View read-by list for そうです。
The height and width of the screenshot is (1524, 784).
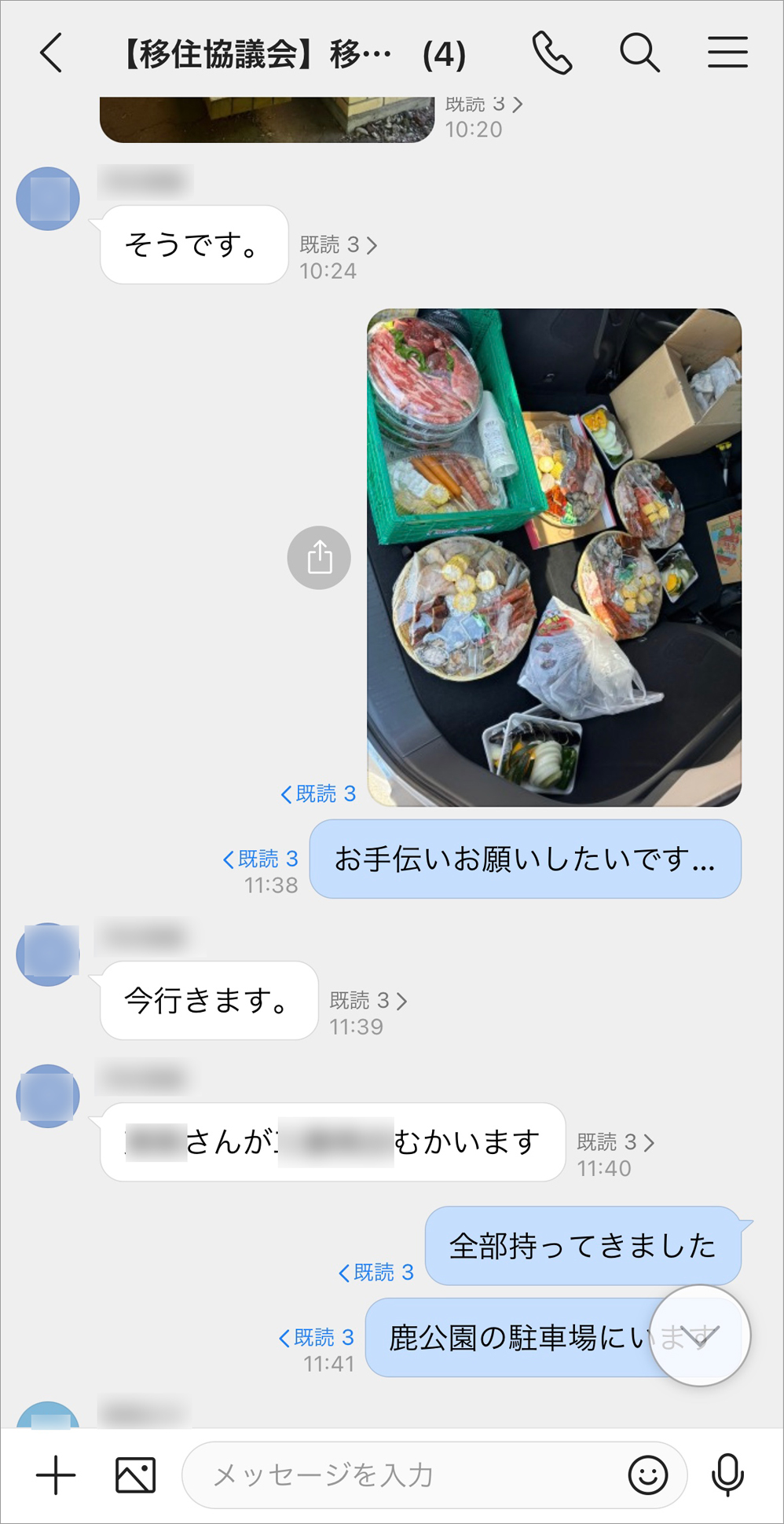pos(339,245)
